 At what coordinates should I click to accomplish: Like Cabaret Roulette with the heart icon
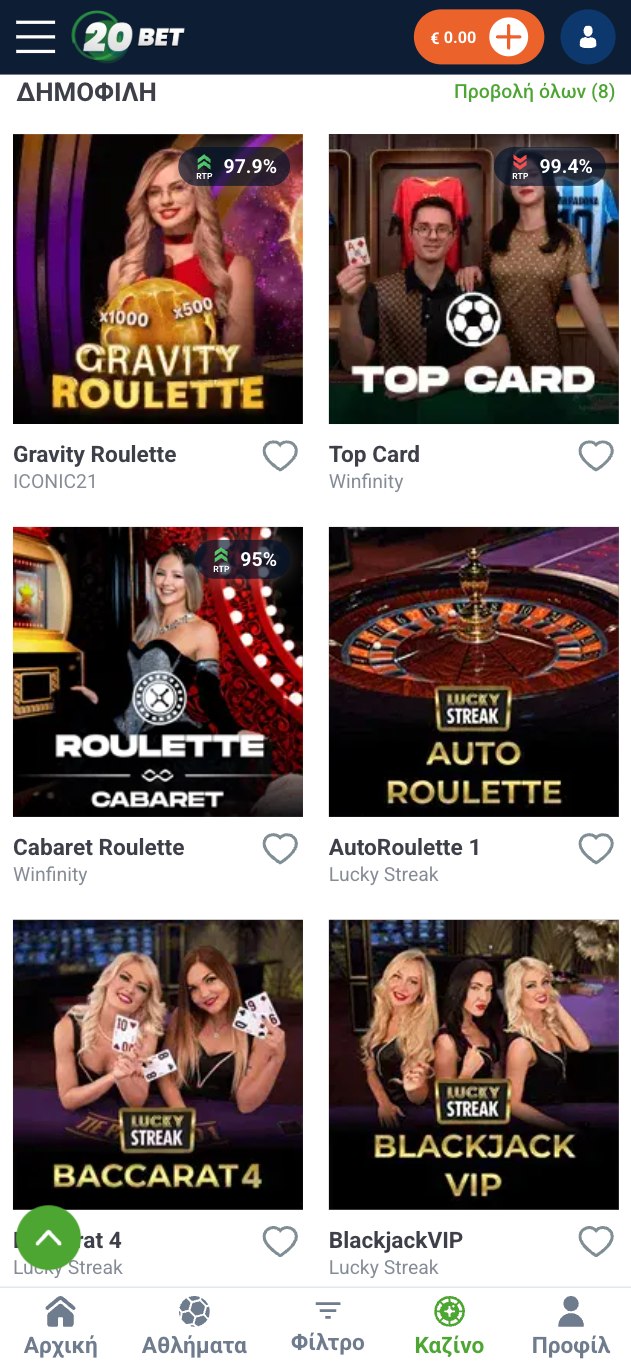[280, 849]
